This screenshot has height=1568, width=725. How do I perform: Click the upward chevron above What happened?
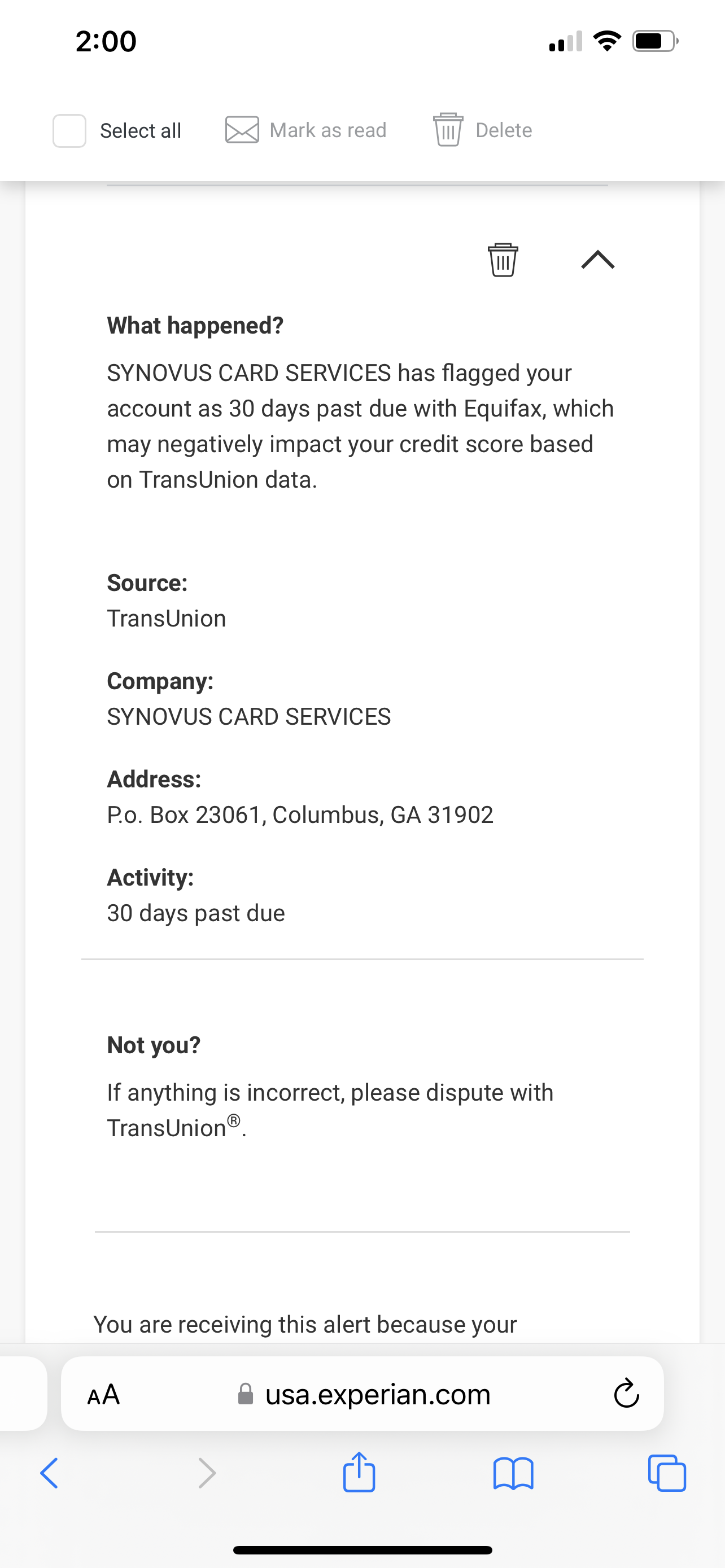click(599, 259)
